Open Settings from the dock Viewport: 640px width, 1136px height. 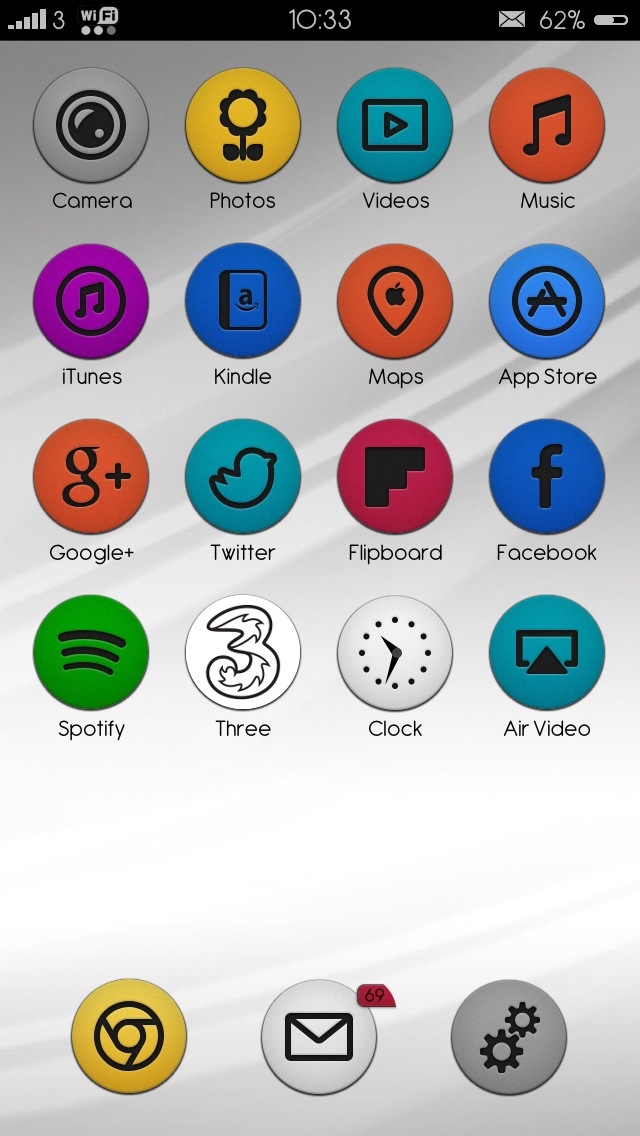[x=509, y=1037]
